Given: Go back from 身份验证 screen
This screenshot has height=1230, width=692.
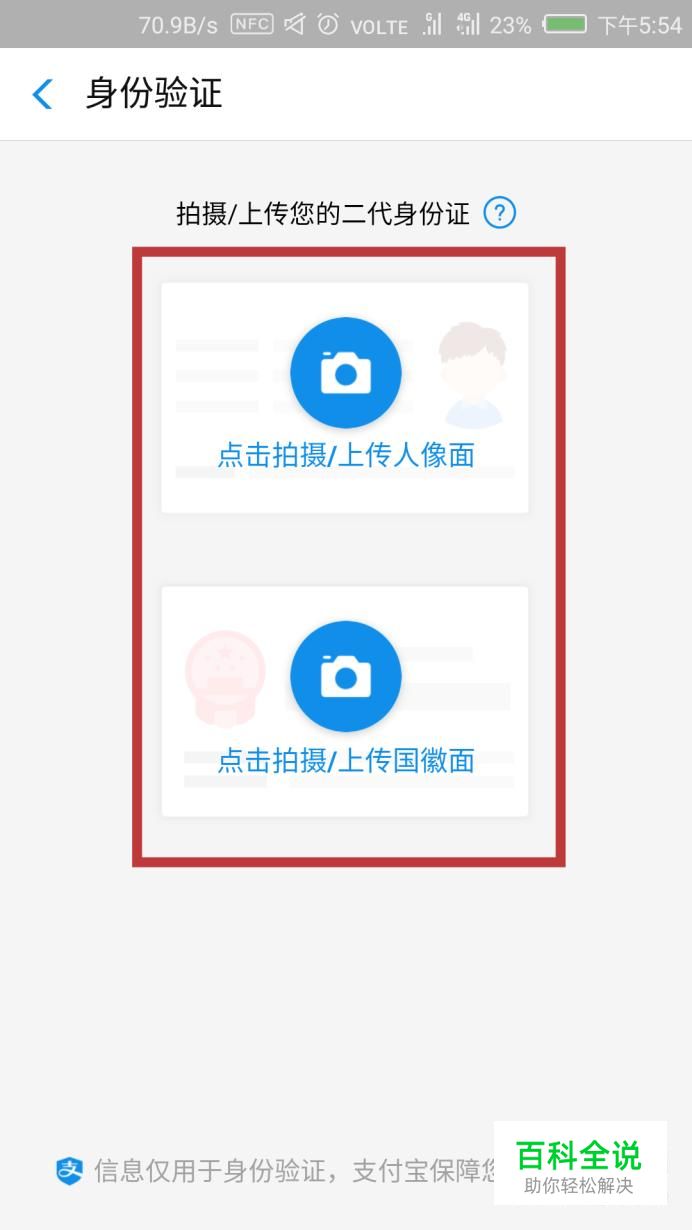Looking at the screenshot, I should [x=42, y=95].
